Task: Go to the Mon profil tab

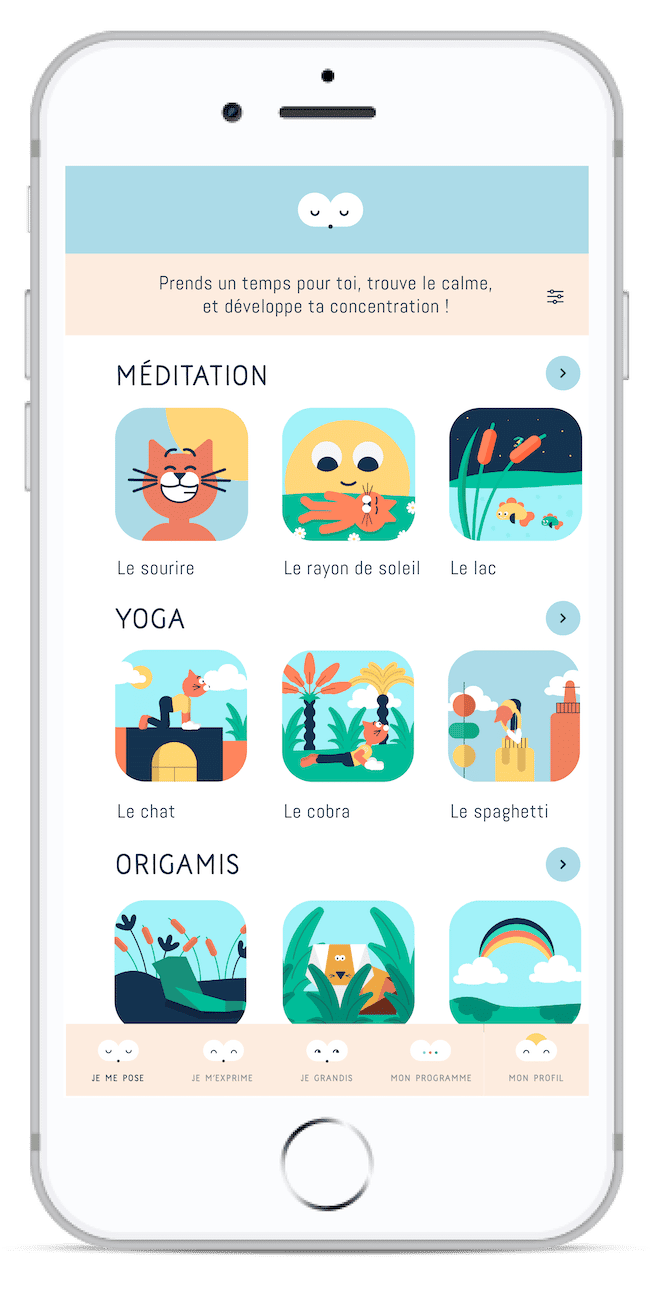Action: click(x=536, y=1060)
